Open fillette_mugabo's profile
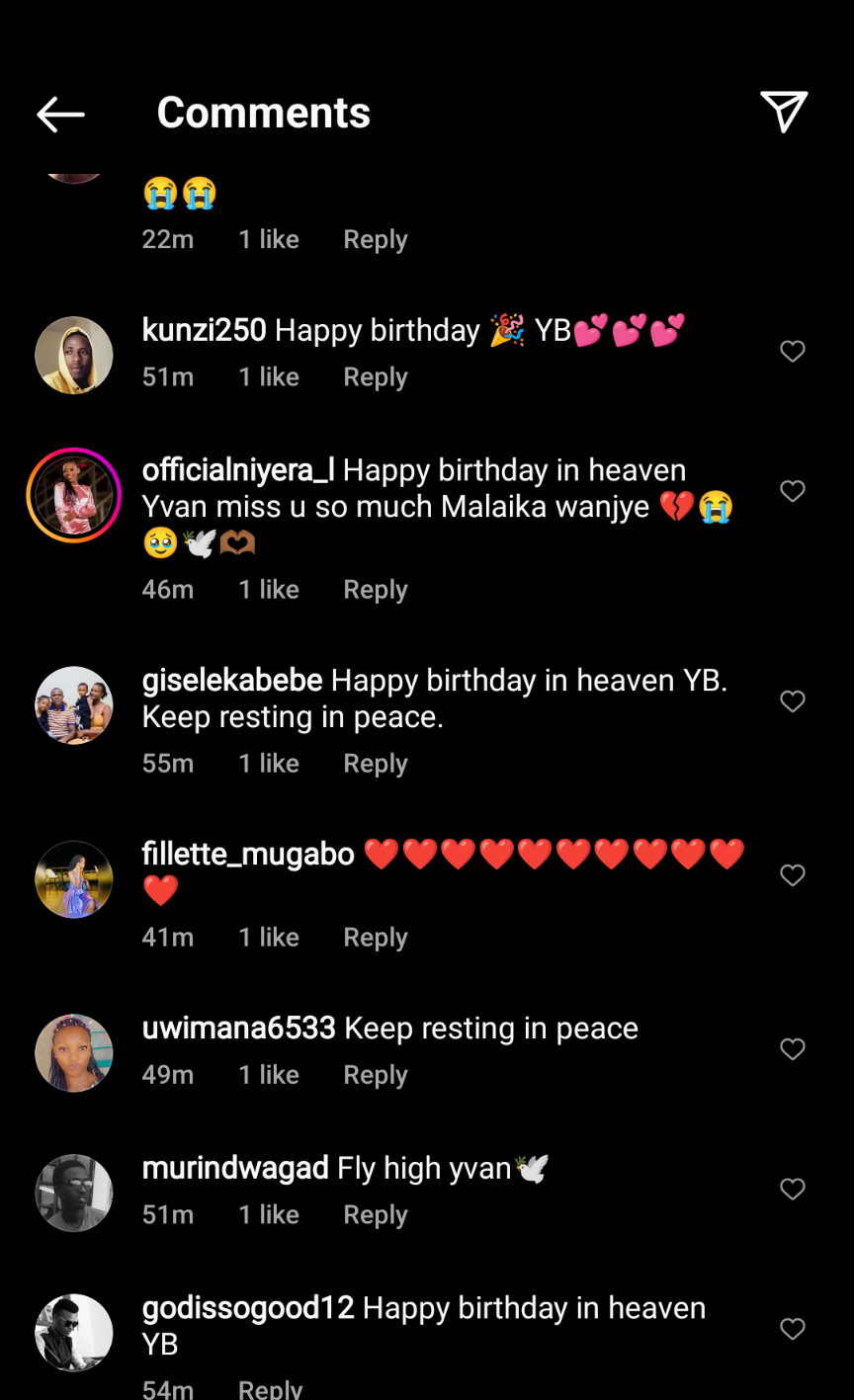Screen dimensions: 854x1400 [74, 879]
